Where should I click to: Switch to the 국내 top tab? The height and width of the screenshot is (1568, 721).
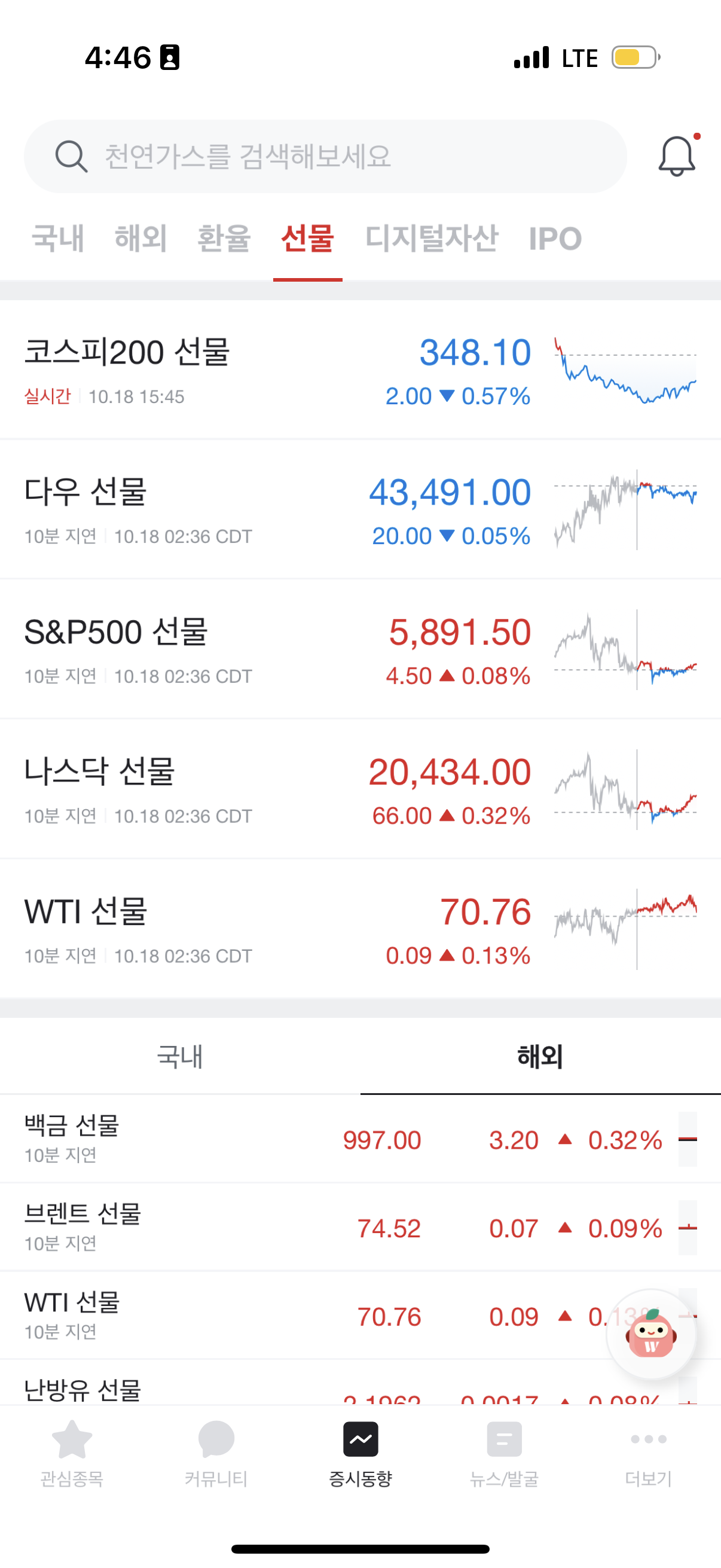pos(58,238)
